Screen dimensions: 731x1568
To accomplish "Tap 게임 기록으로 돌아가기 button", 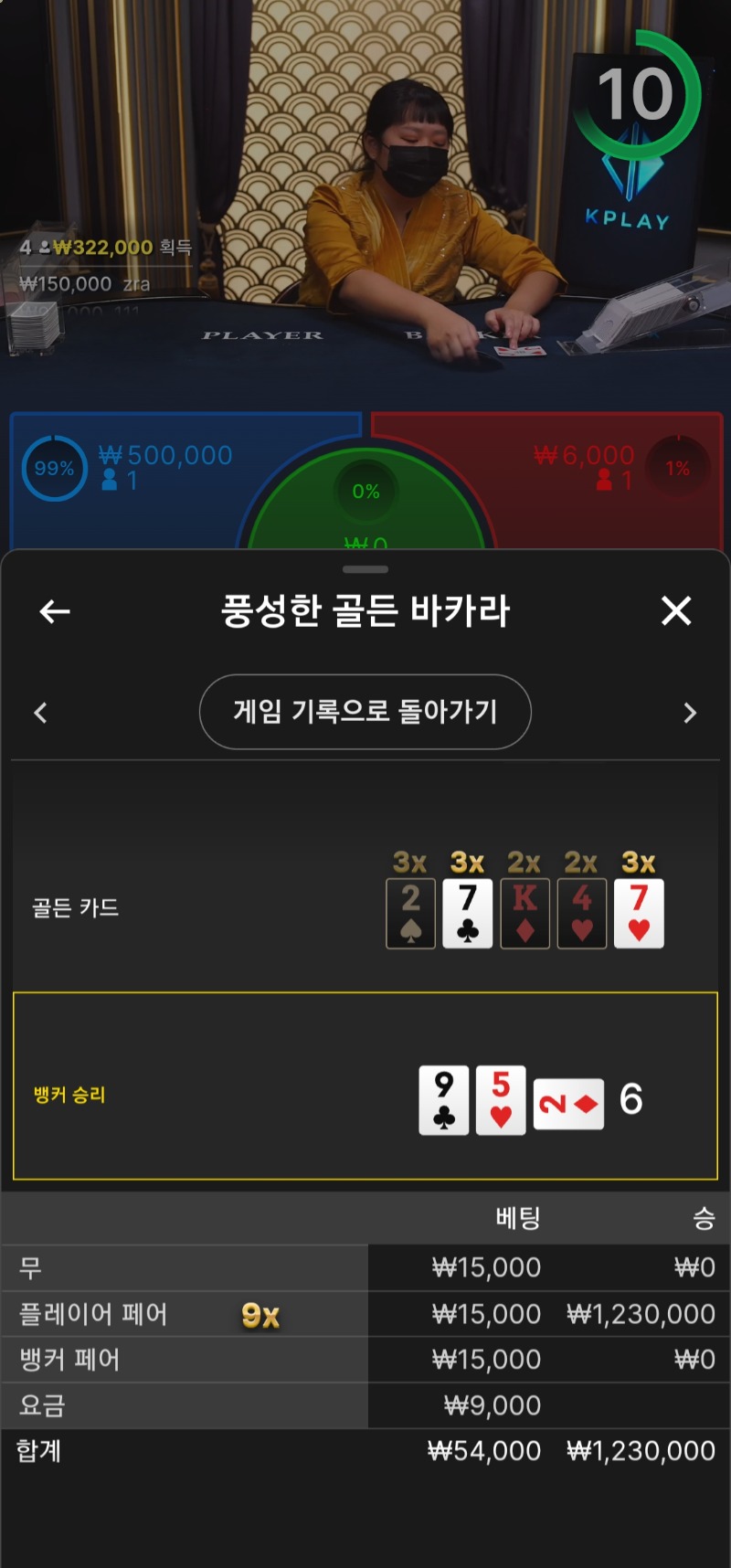I will [x=365, y=712].
